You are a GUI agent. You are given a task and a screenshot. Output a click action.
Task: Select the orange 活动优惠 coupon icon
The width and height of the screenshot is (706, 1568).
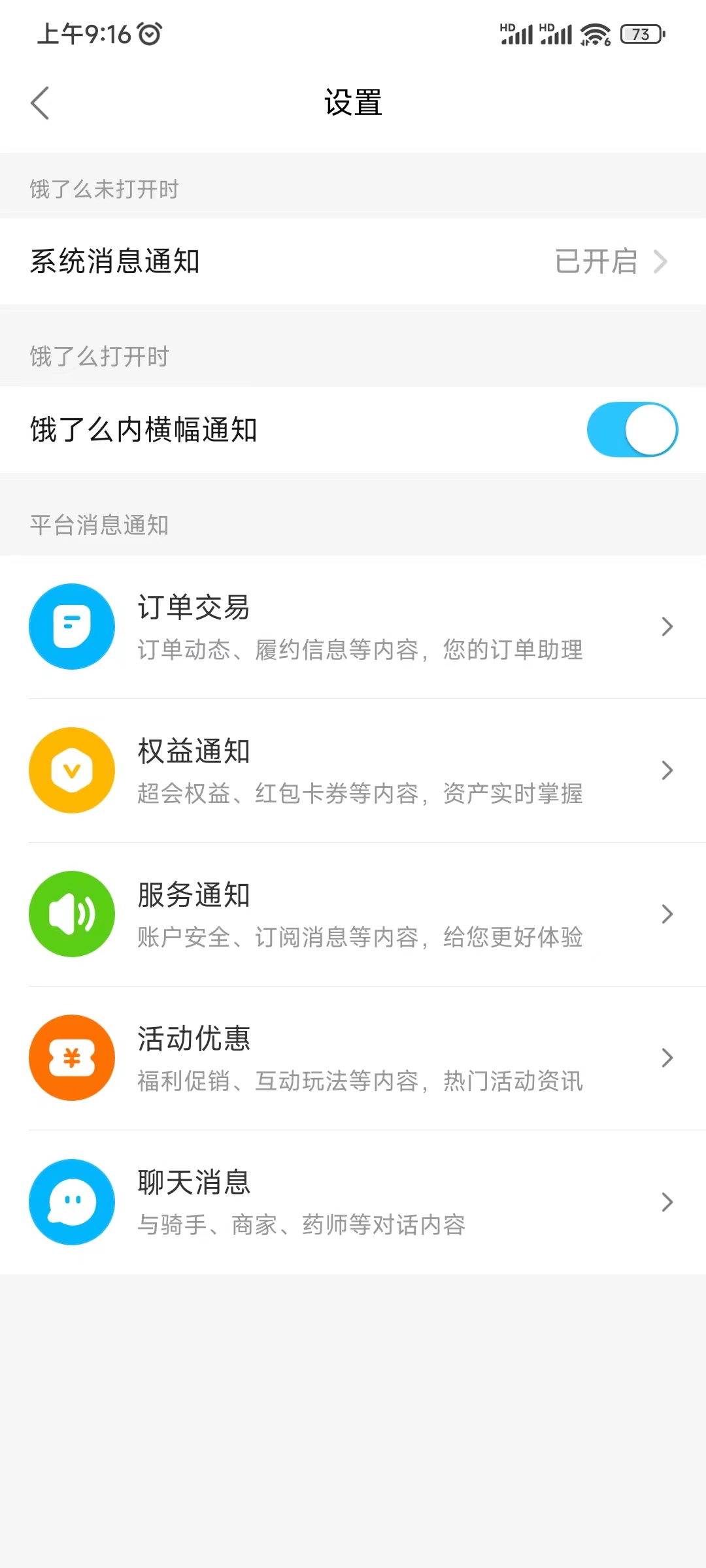point(72,1057)
